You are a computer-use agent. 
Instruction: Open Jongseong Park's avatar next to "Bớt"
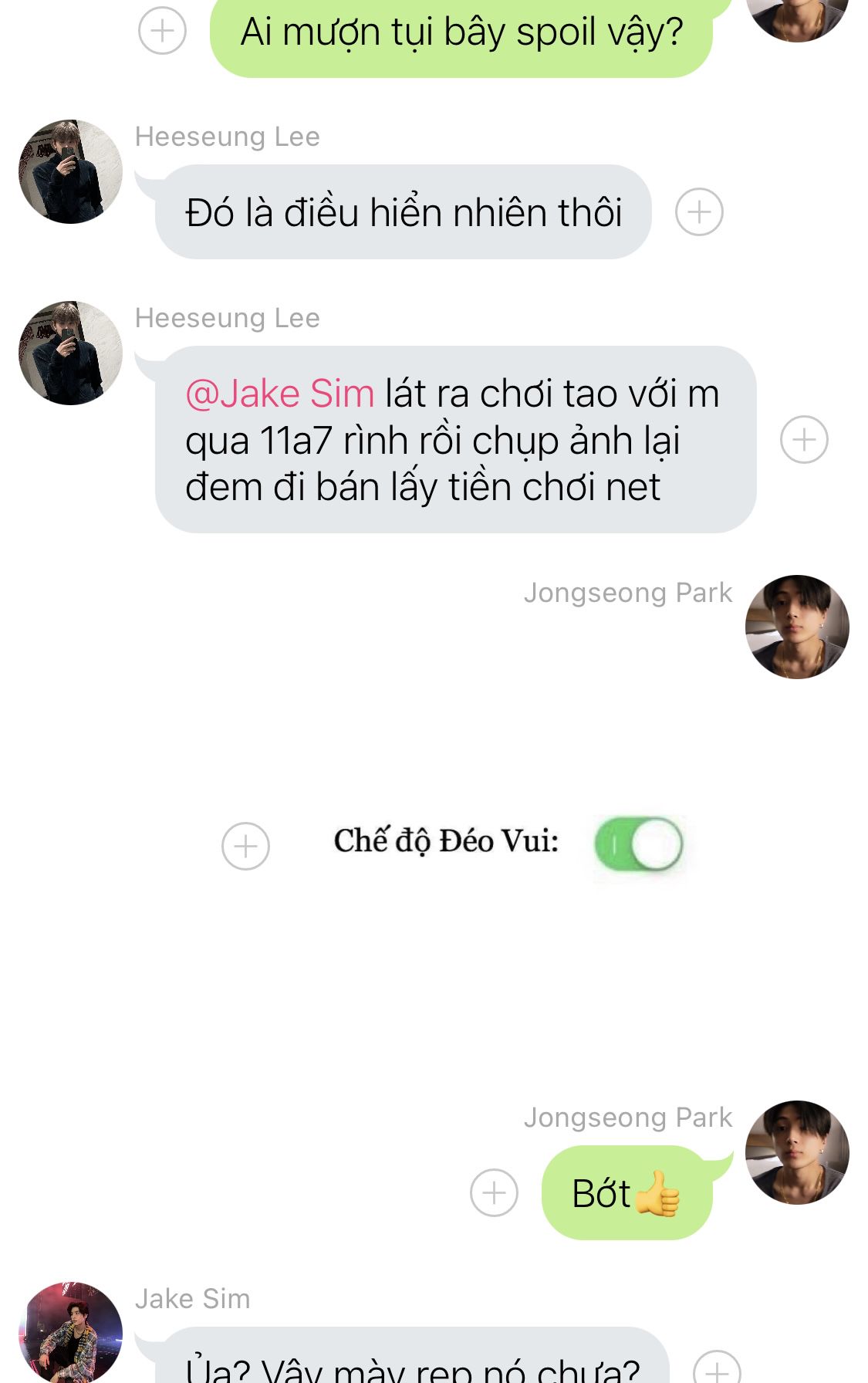pos(797,1152)
